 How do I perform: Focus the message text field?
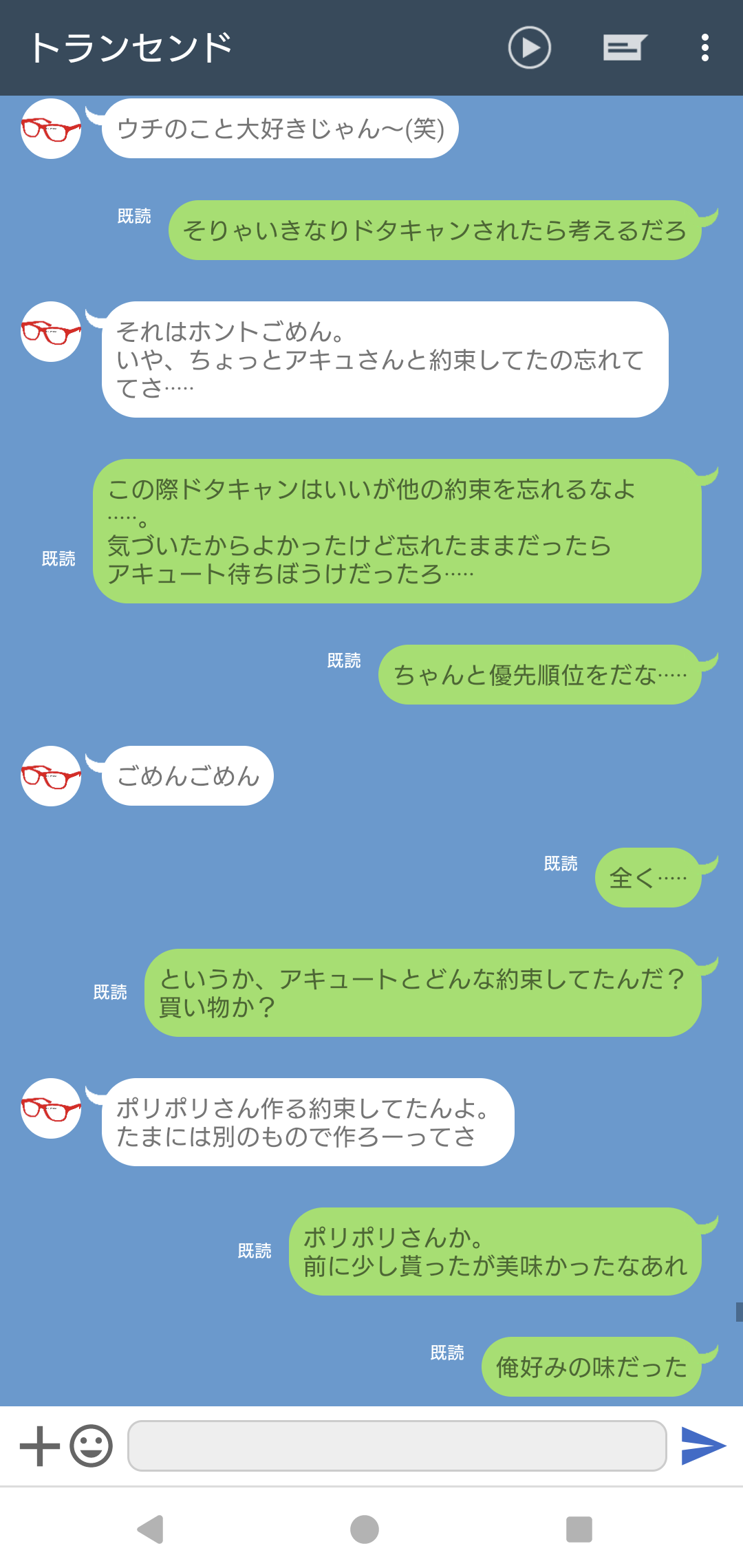click(x=397, y=1446)
